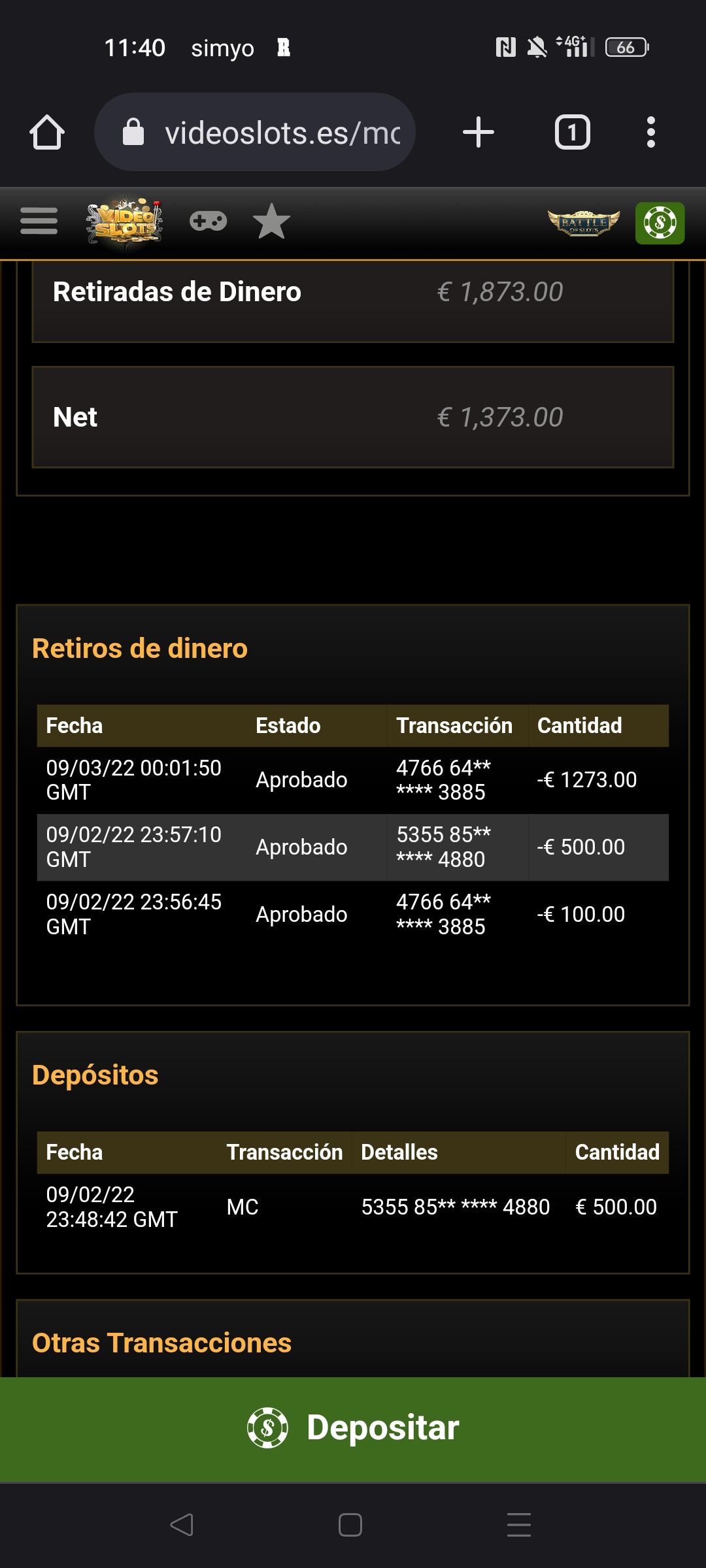Open the site hamburger menu
Screen dimensions: 706x1568
click(x=39, y=221)
